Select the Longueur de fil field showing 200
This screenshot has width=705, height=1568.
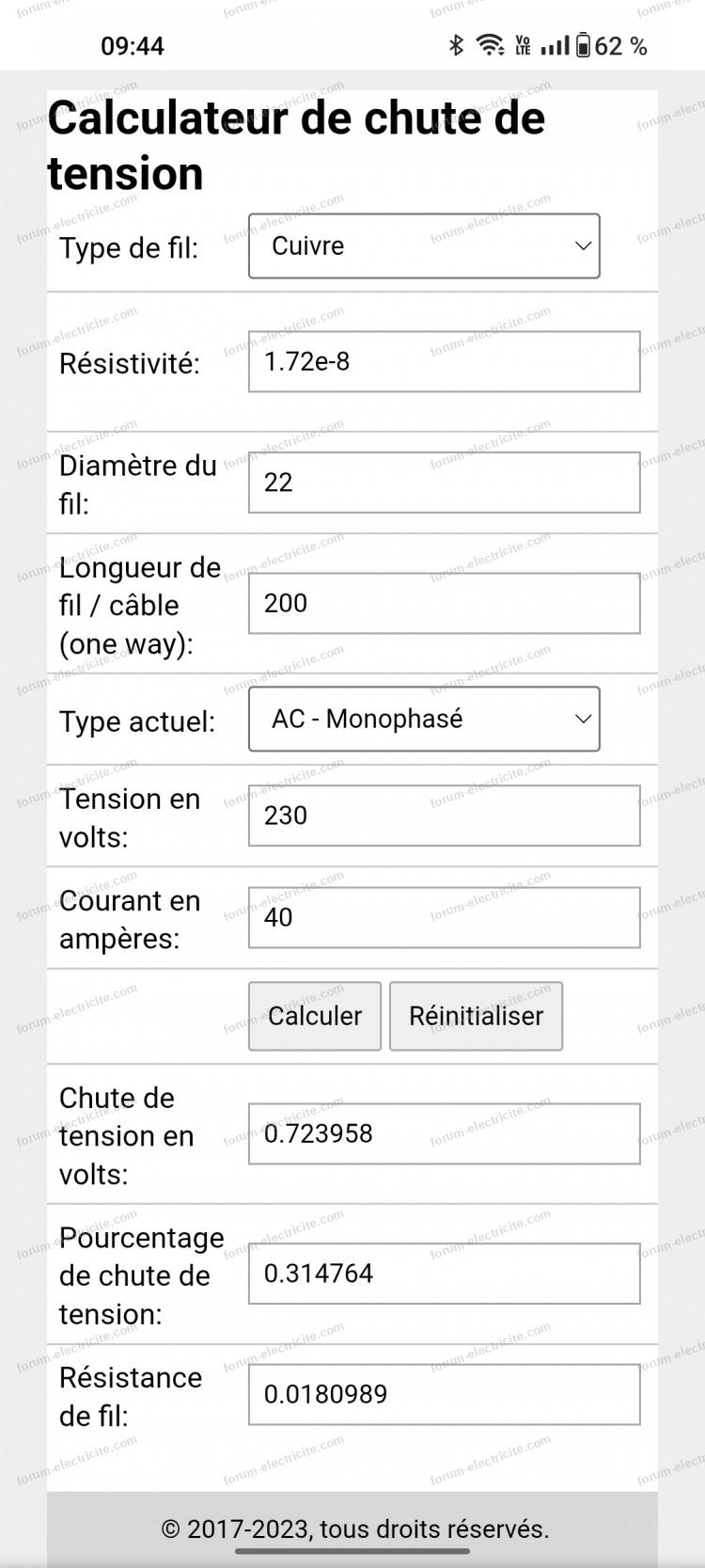pyautogui.click(x=442, y=603)
